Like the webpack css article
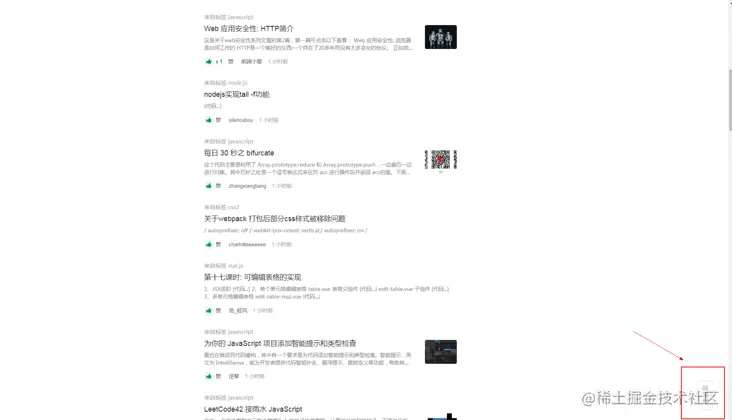732x420 pixels. (210, 244)
